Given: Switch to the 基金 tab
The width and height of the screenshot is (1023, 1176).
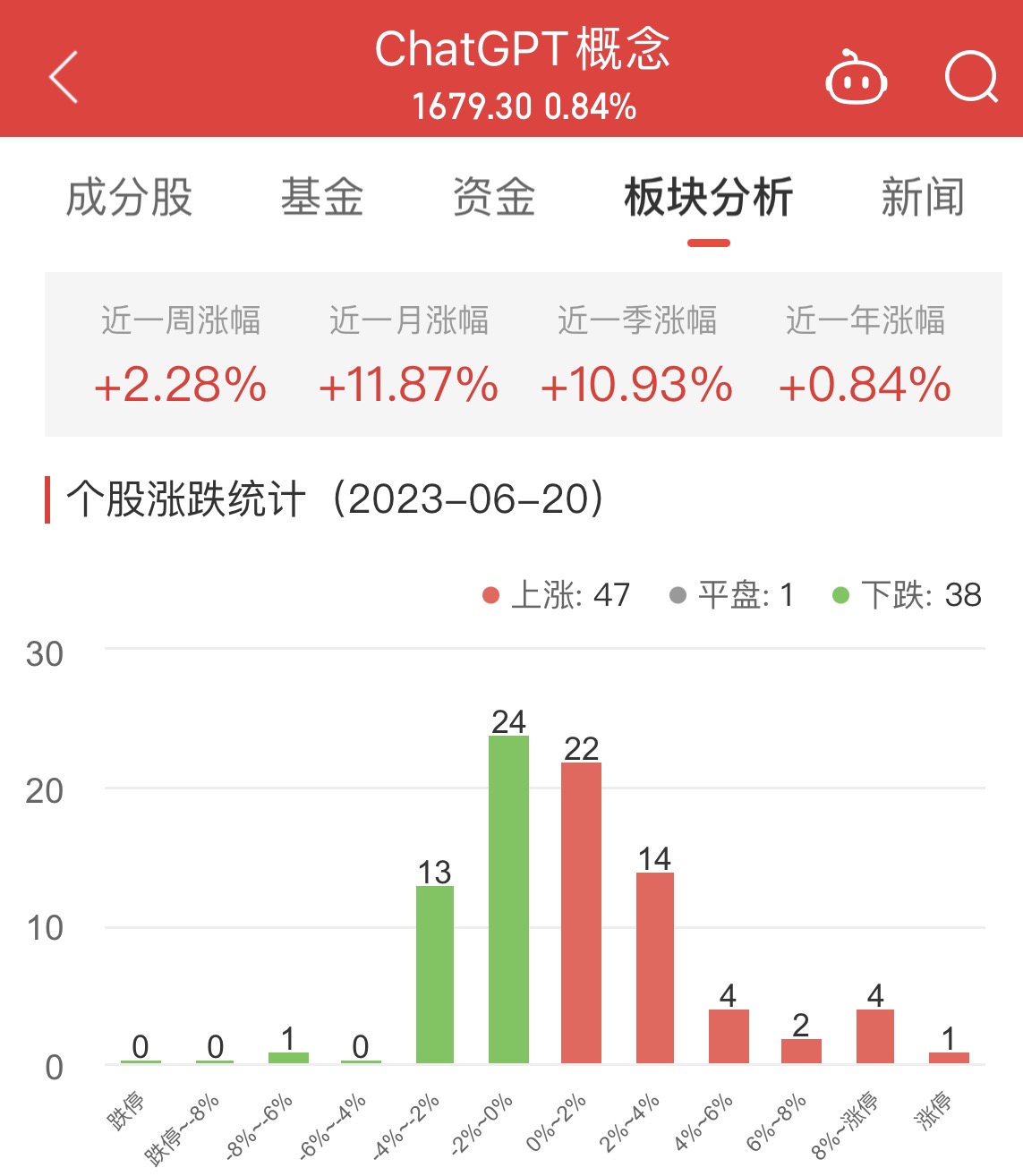Looking at the screenshot, I should [x=322, y=198].
